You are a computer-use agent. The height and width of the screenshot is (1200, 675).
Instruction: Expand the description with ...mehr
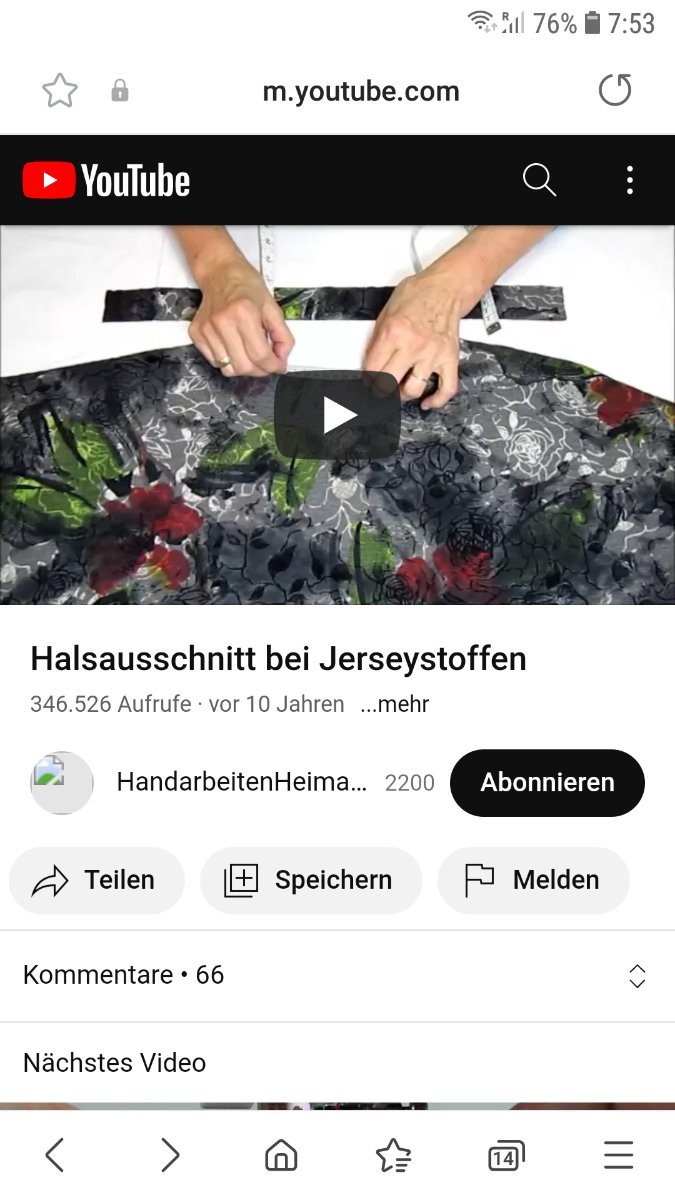coord(395,704)
